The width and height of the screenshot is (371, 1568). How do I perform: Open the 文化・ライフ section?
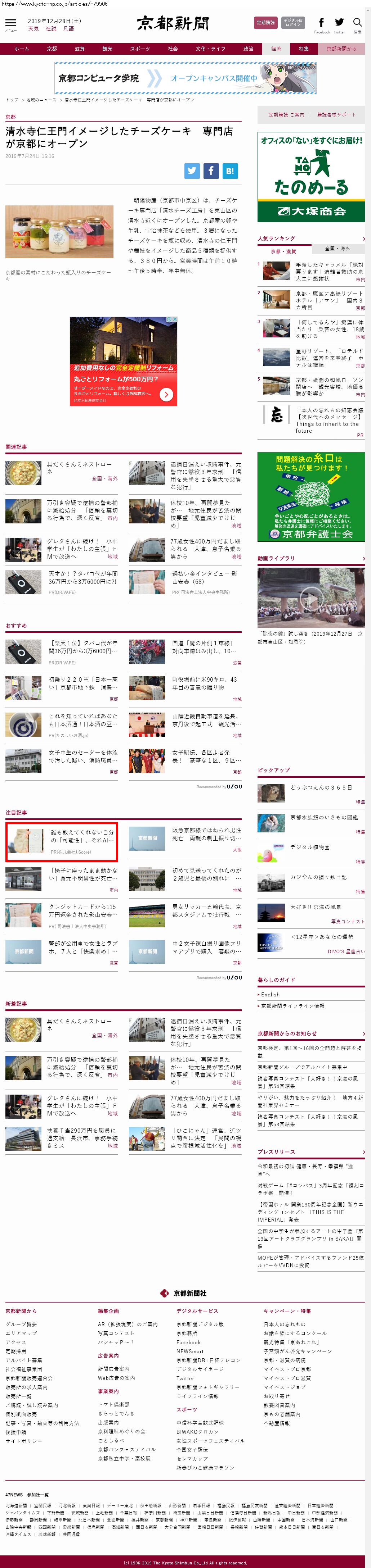(210, 49)
